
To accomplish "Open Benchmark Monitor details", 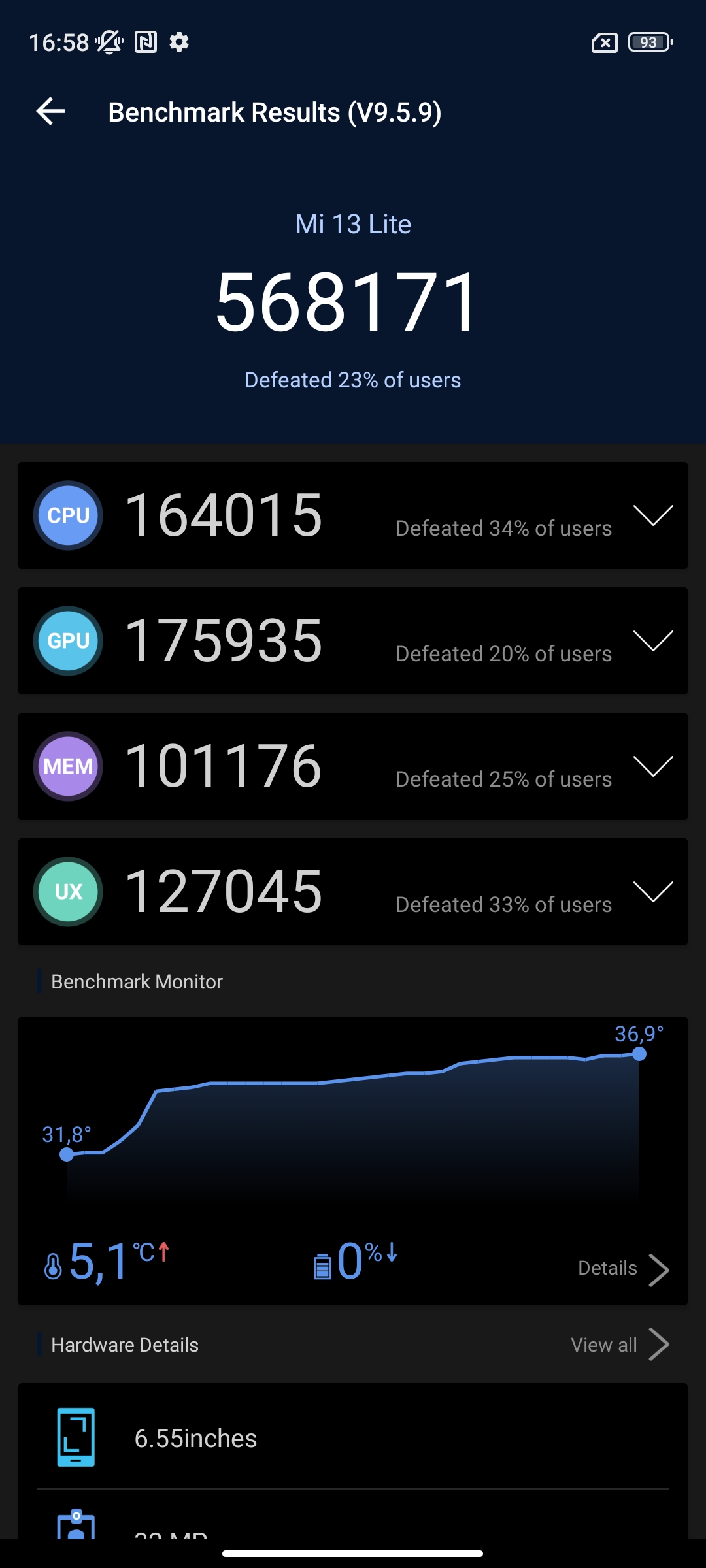I will pyautogui.click(x=623, y=1269).
